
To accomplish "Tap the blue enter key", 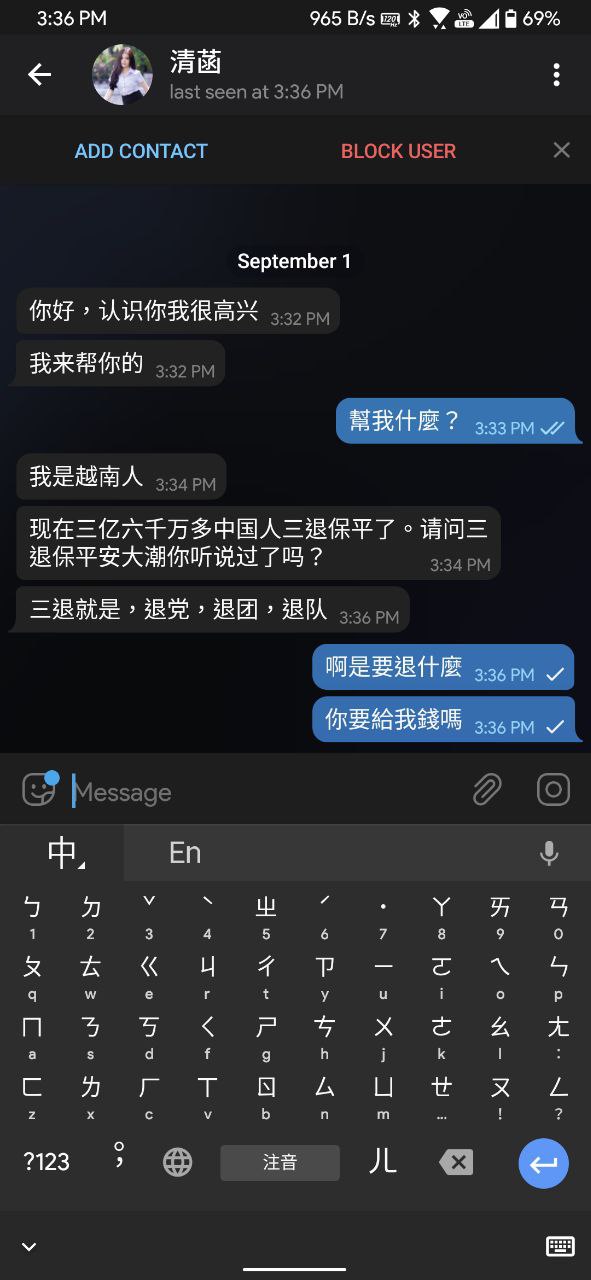I will [544, 1163].
